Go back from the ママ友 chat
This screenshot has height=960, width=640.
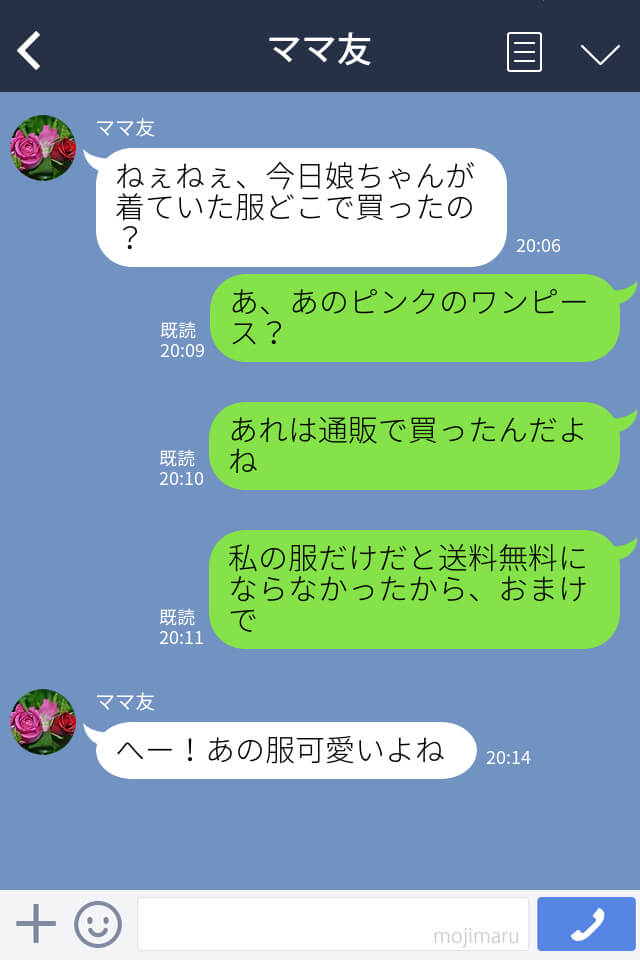[30, 51]
